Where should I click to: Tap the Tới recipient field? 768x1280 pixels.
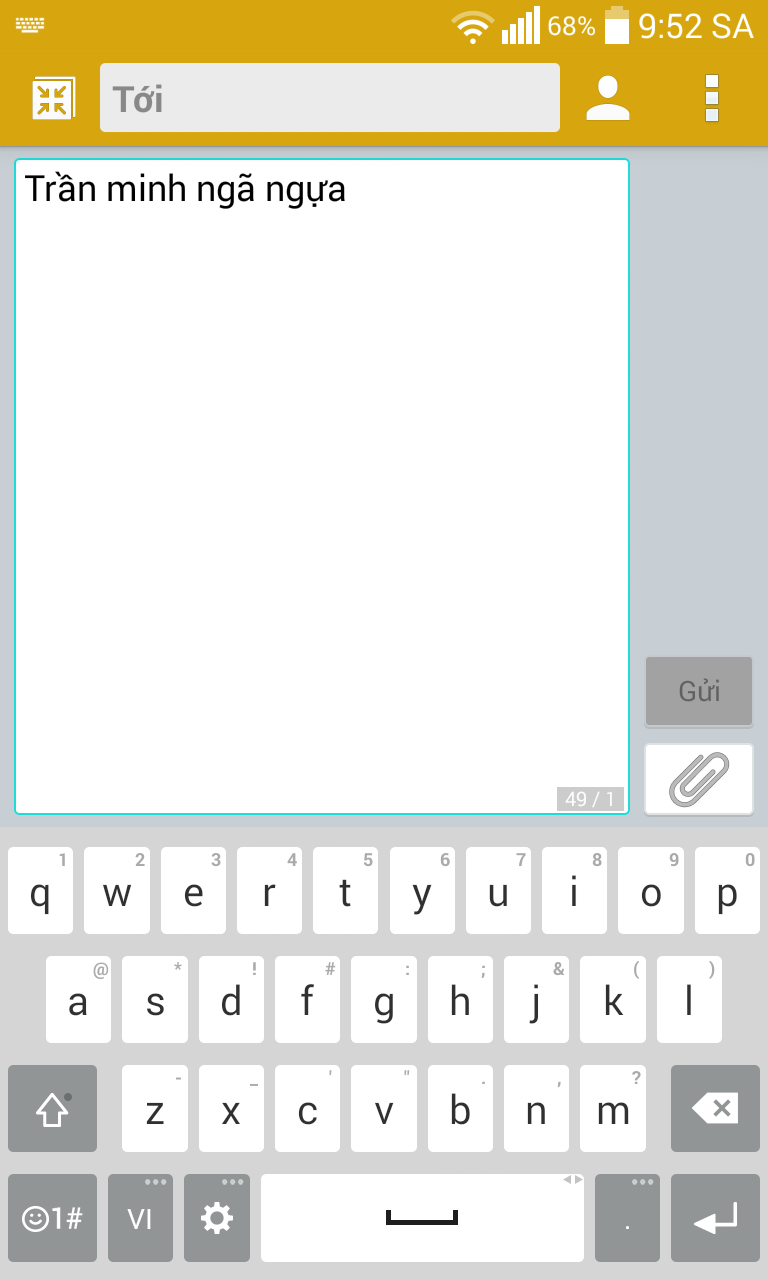(x=329, y=98)
